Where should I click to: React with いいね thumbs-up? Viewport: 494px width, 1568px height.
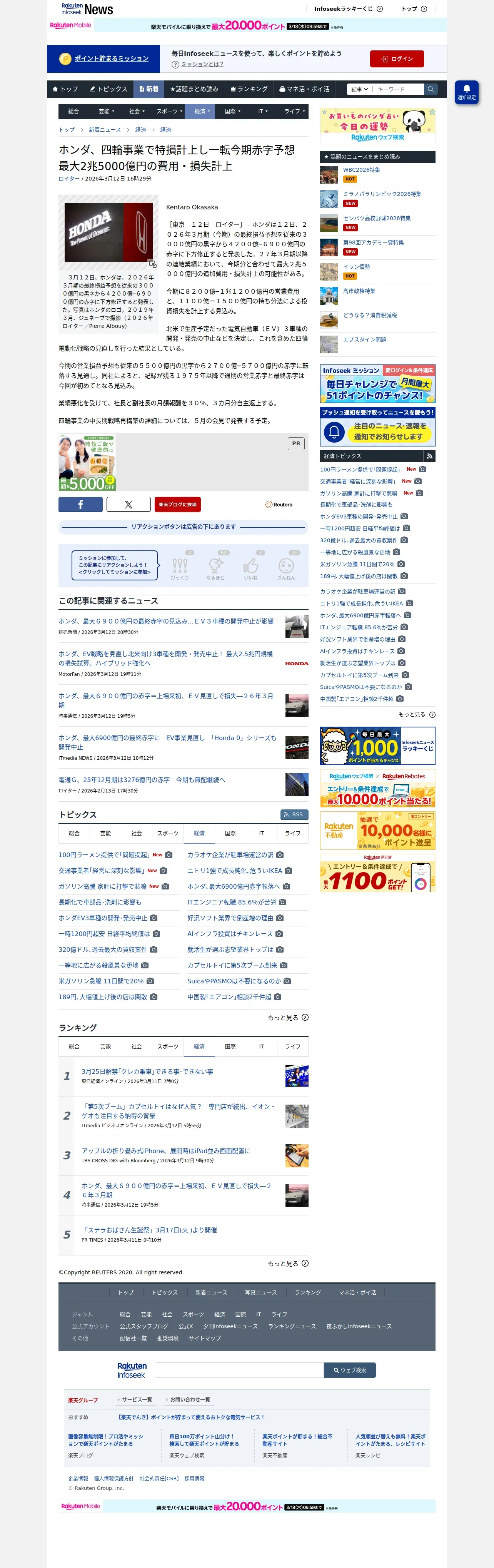[250, 567]
